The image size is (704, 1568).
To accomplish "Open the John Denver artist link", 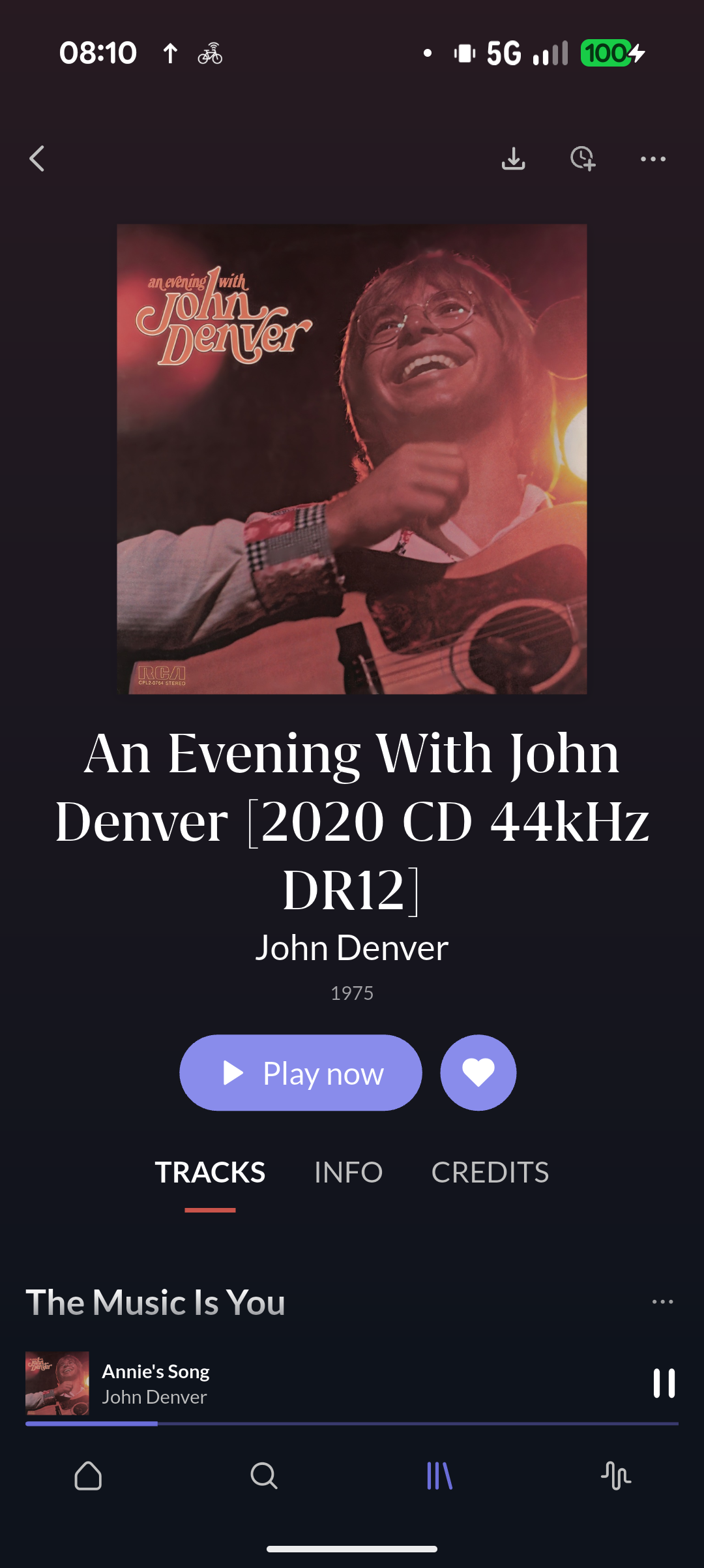I will coord(351,948).
